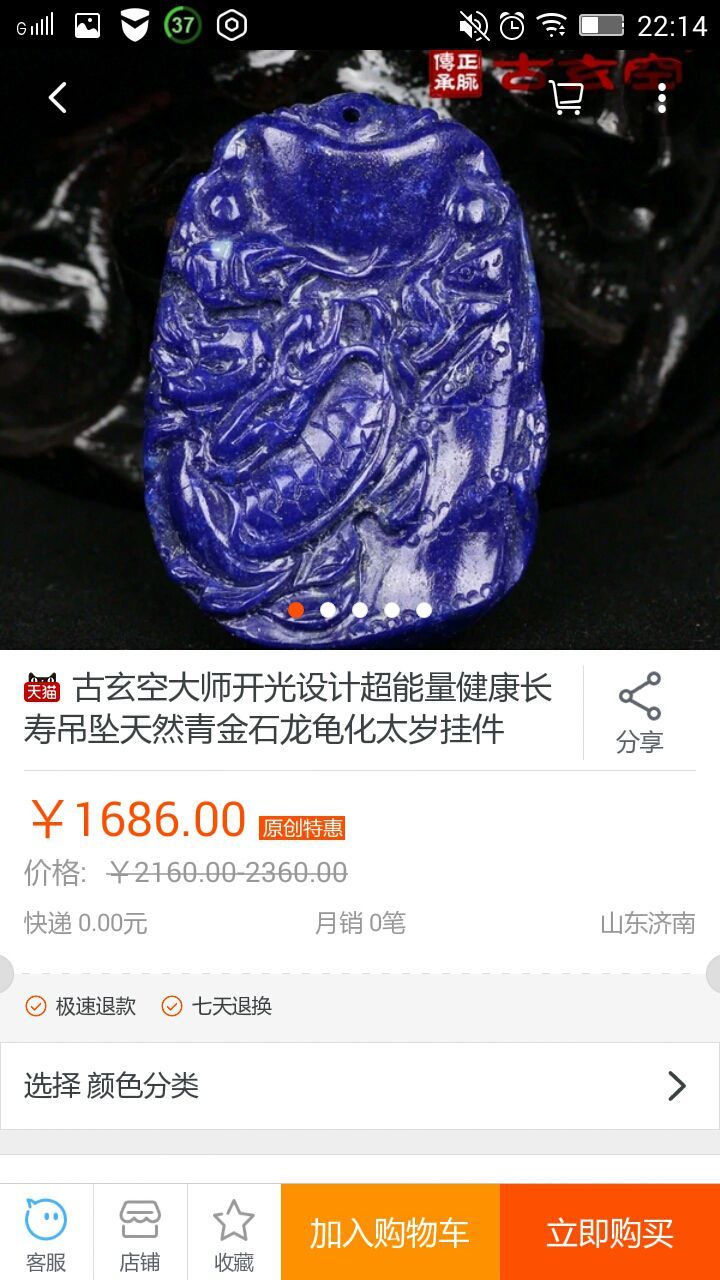
Task: Share this product via 分享
Action: pos(640,712)
